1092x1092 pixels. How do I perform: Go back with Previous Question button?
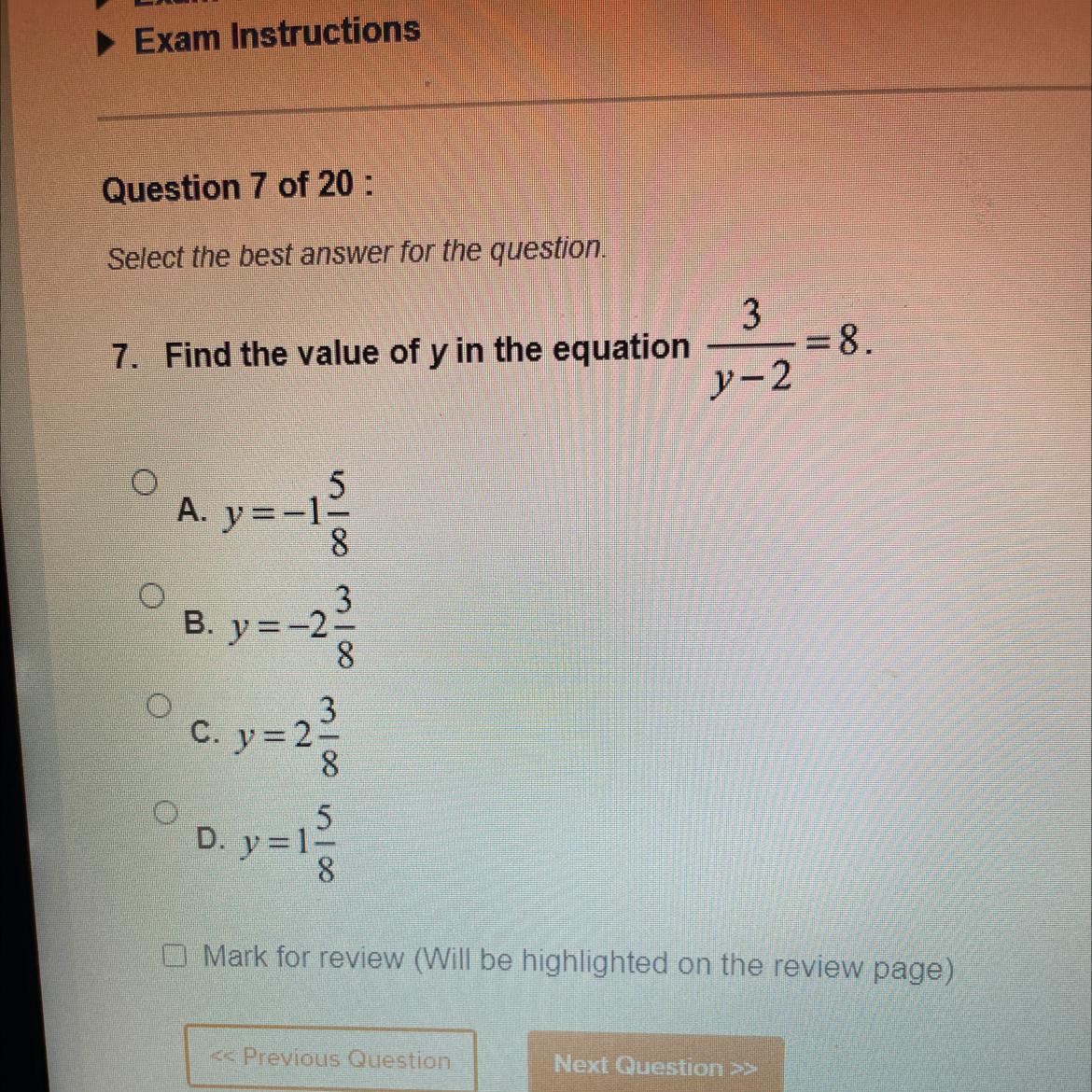(330, 1058)
